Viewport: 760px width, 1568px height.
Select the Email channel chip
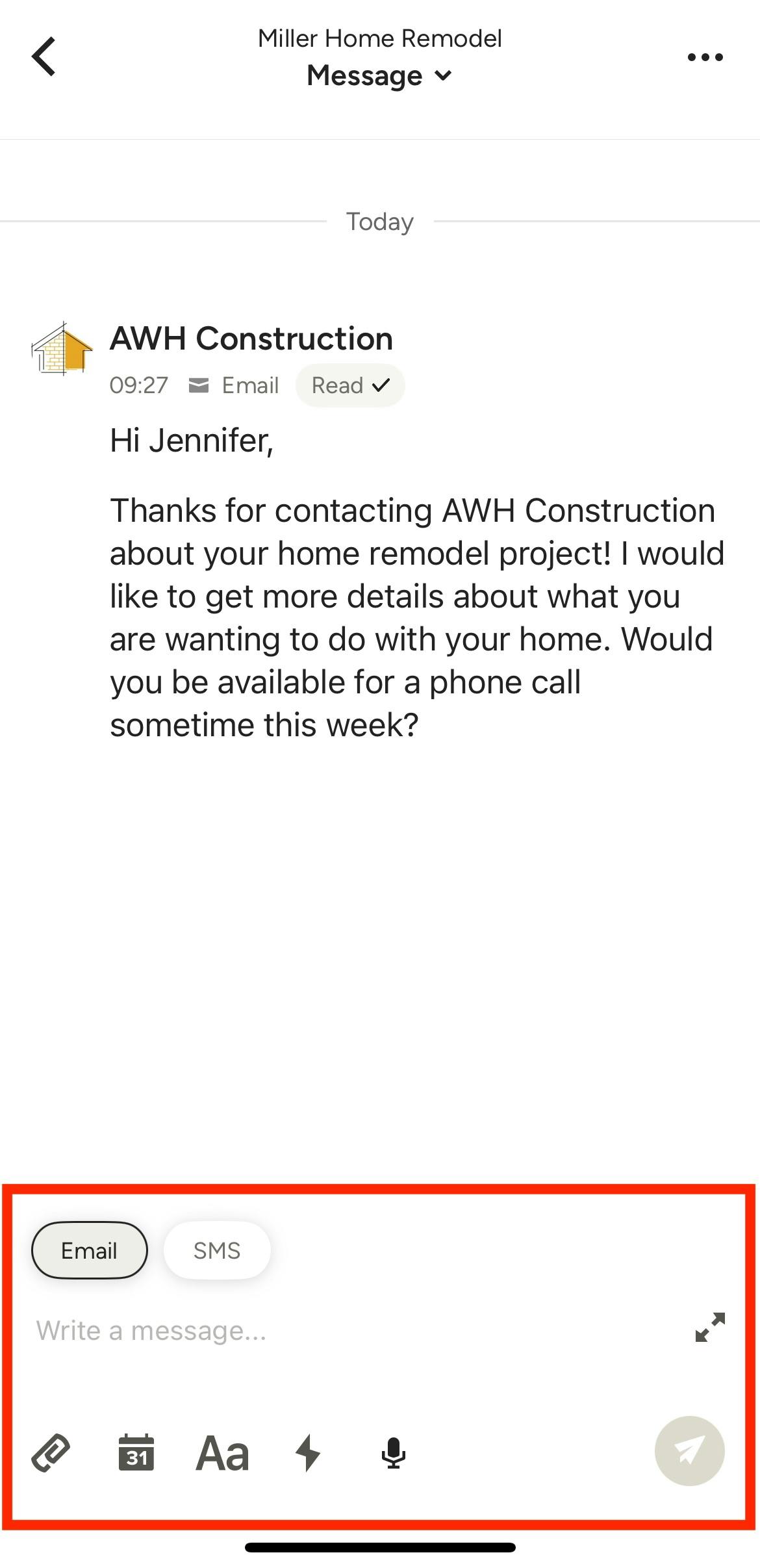[x=90, y=1250]
